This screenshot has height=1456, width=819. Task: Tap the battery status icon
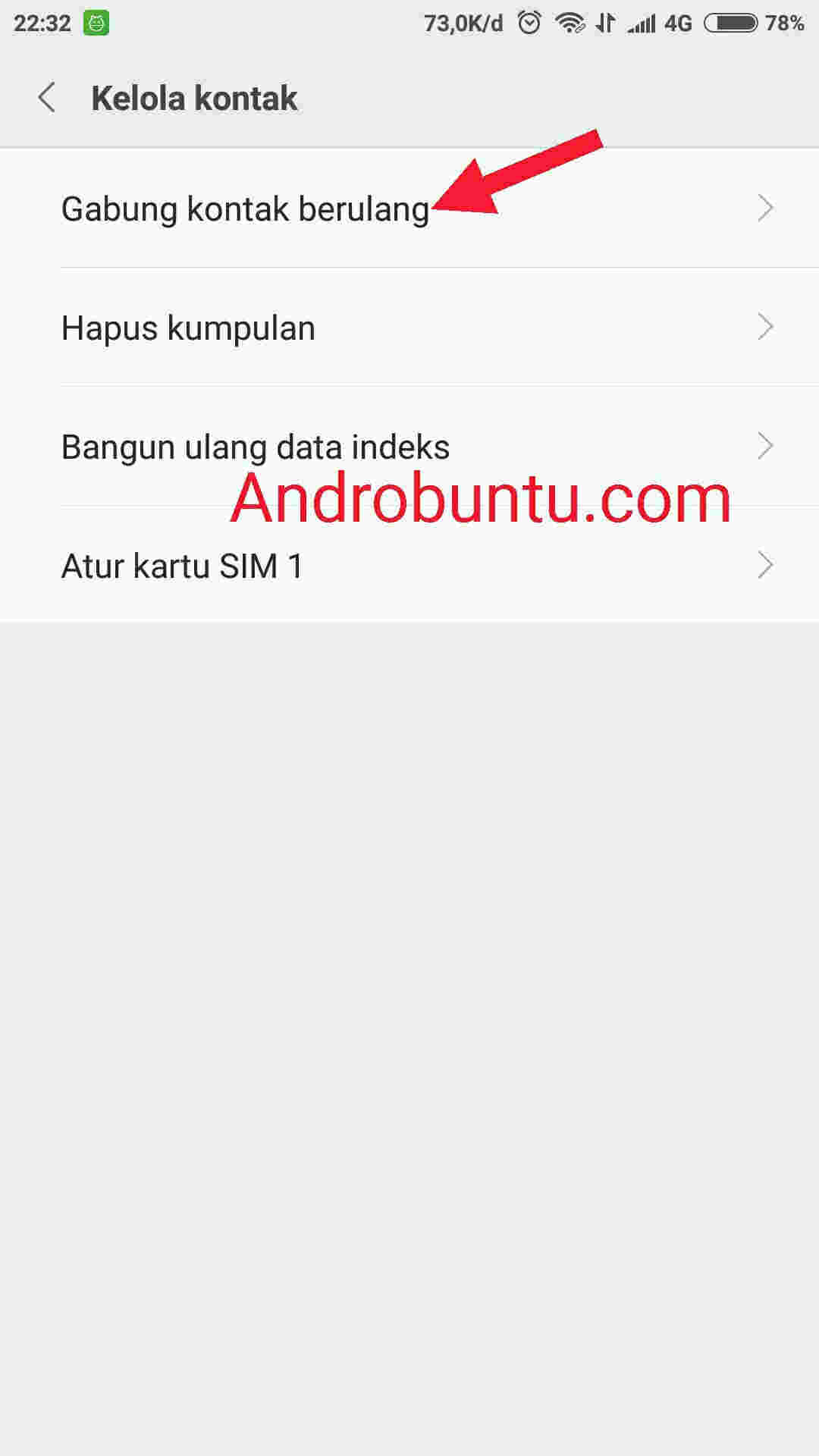pos(730,22)
